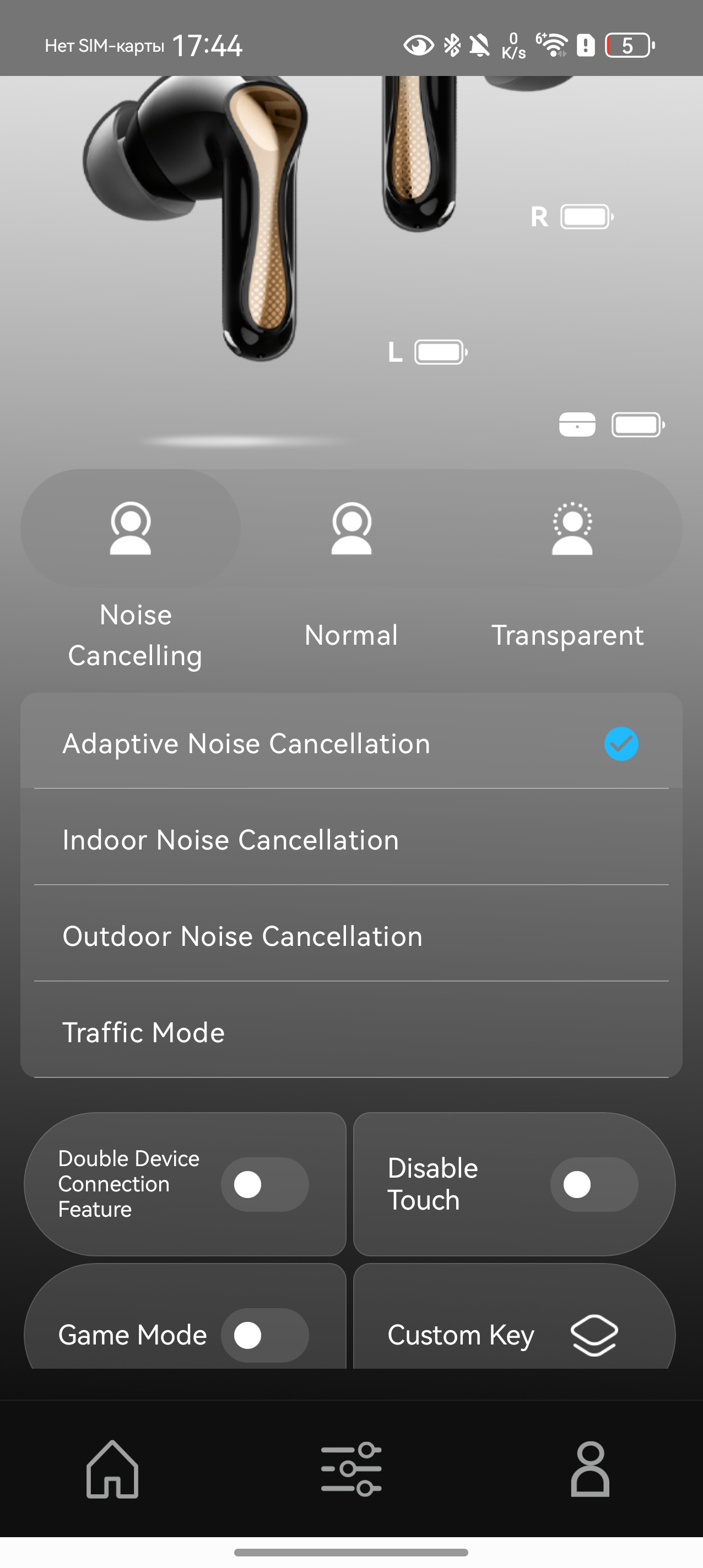
Task: Enable Double Device Connection Feature
Action: 264,1184
